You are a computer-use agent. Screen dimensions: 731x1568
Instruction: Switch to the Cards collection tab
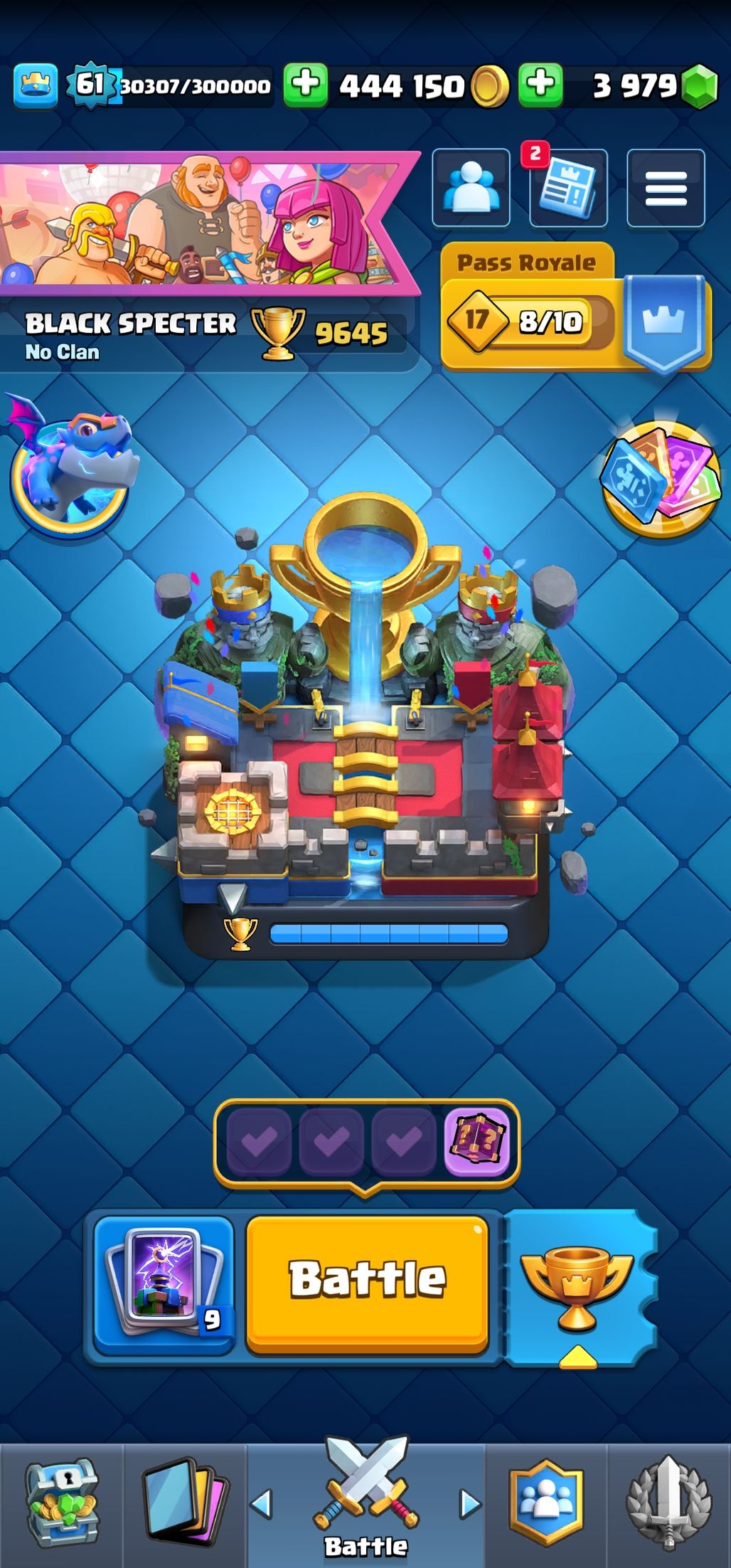[x=185, y=1505]
